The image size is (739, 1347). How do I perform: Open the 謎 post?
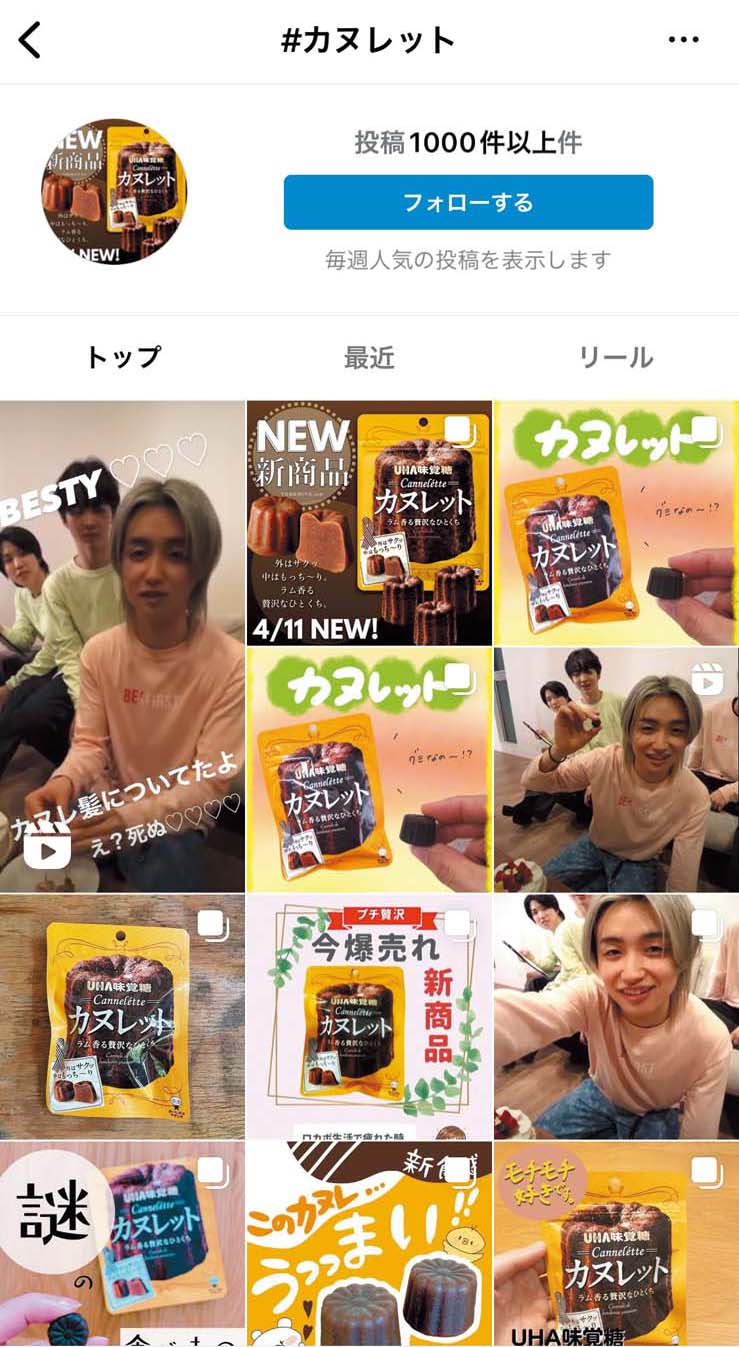[x=122, y=1243]
